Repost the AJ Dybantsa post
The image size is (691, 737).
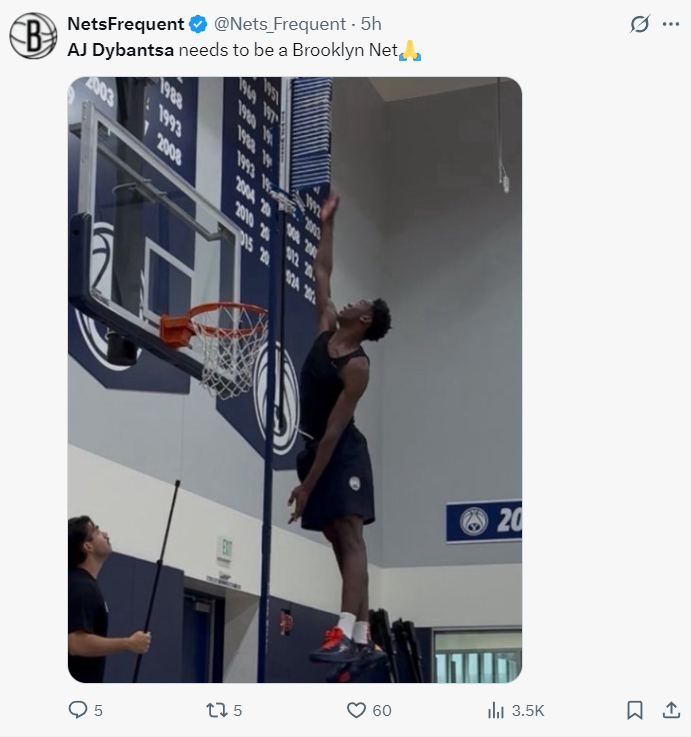click(216, 710)
